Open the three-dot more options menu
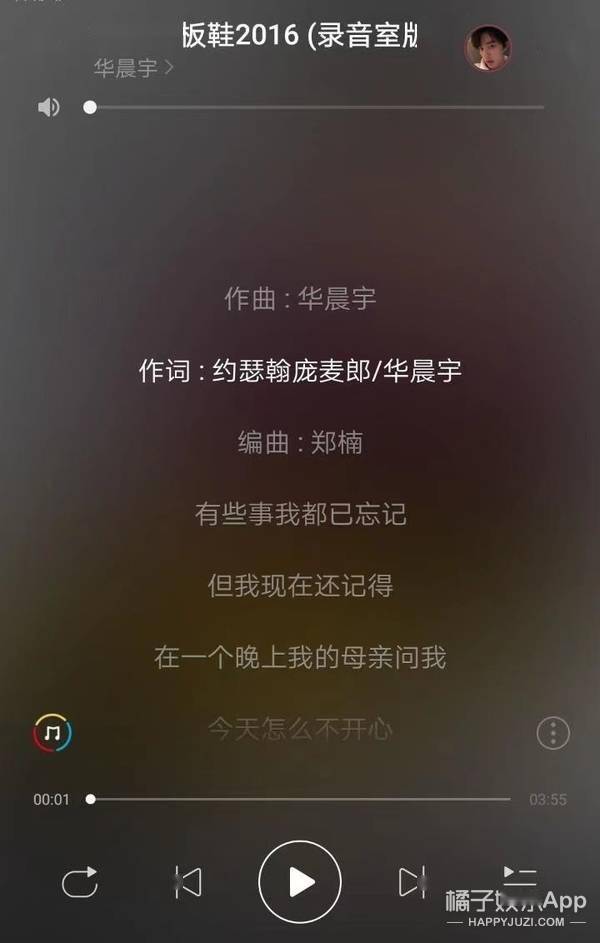 click(x=553, y=732)
